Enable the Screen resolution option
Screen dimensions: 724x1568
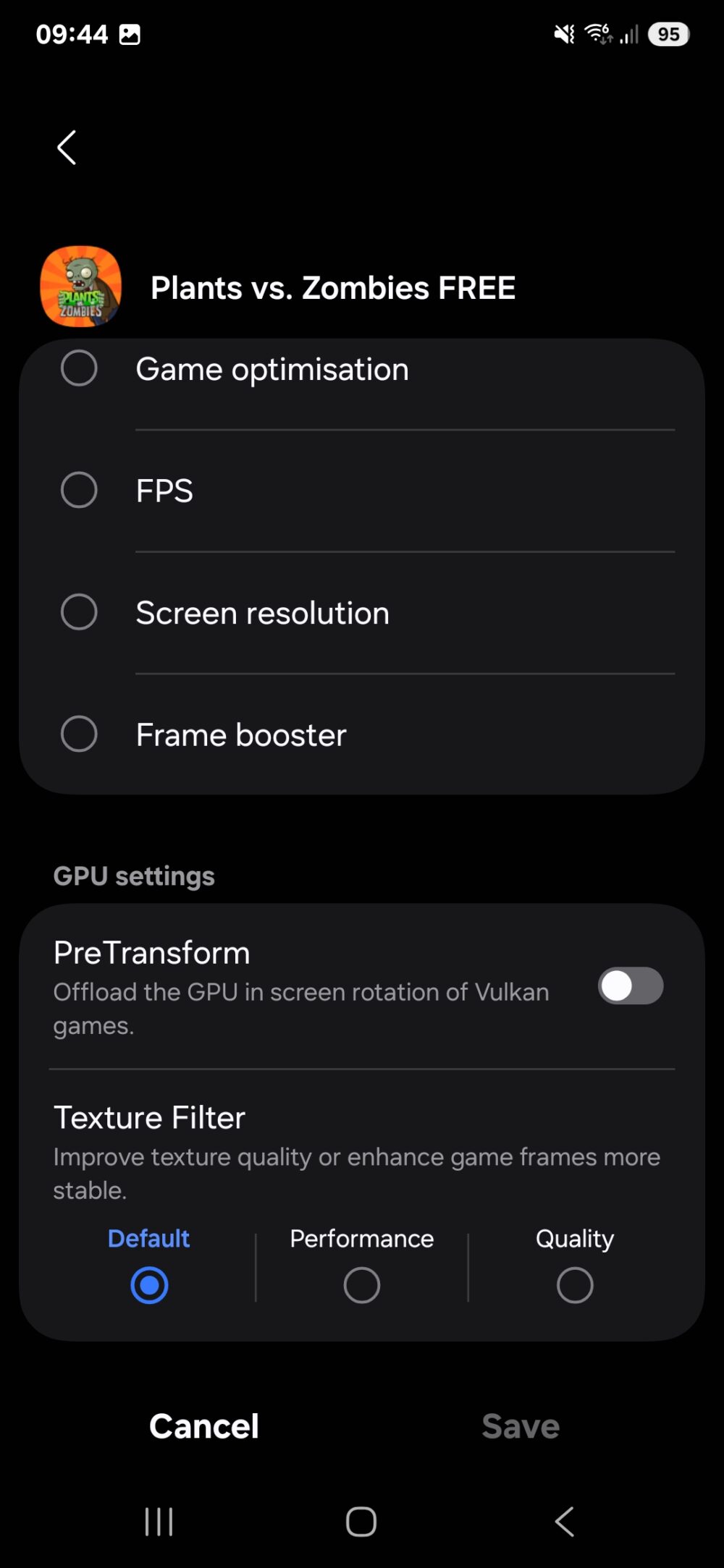pos(80,611)
